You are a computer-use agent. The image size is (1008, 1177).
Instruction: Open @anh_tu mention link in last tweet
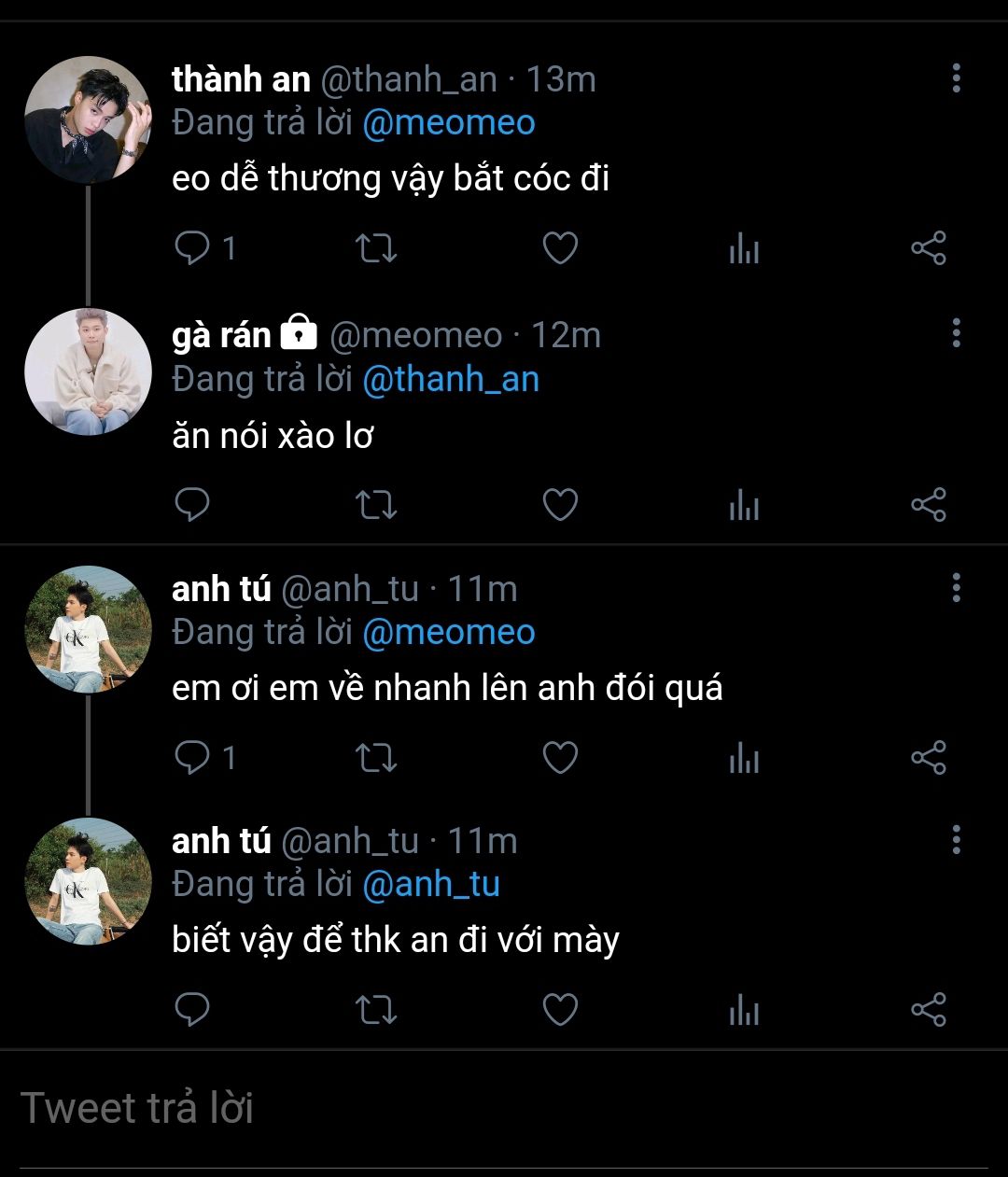pyautogui.click(x=430, y=884)
